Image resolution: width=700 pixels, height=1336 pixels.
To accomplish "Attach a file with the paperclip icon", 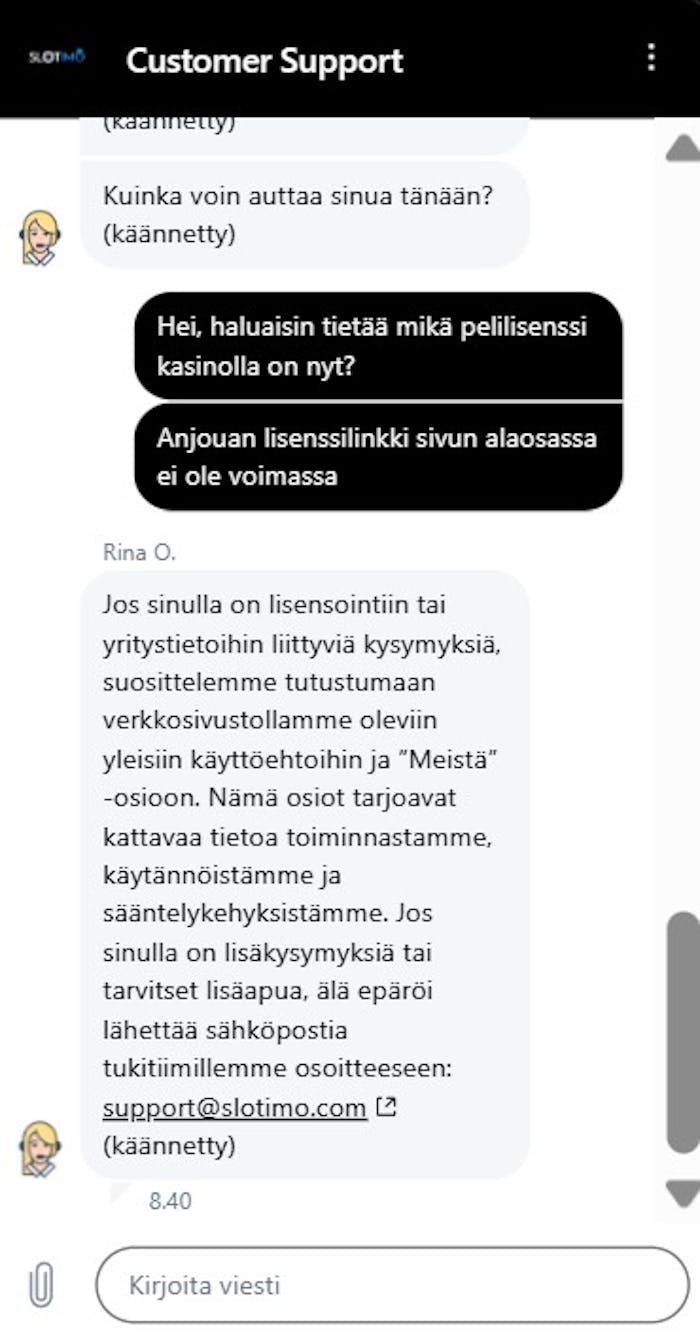I will pos(41,1284).
